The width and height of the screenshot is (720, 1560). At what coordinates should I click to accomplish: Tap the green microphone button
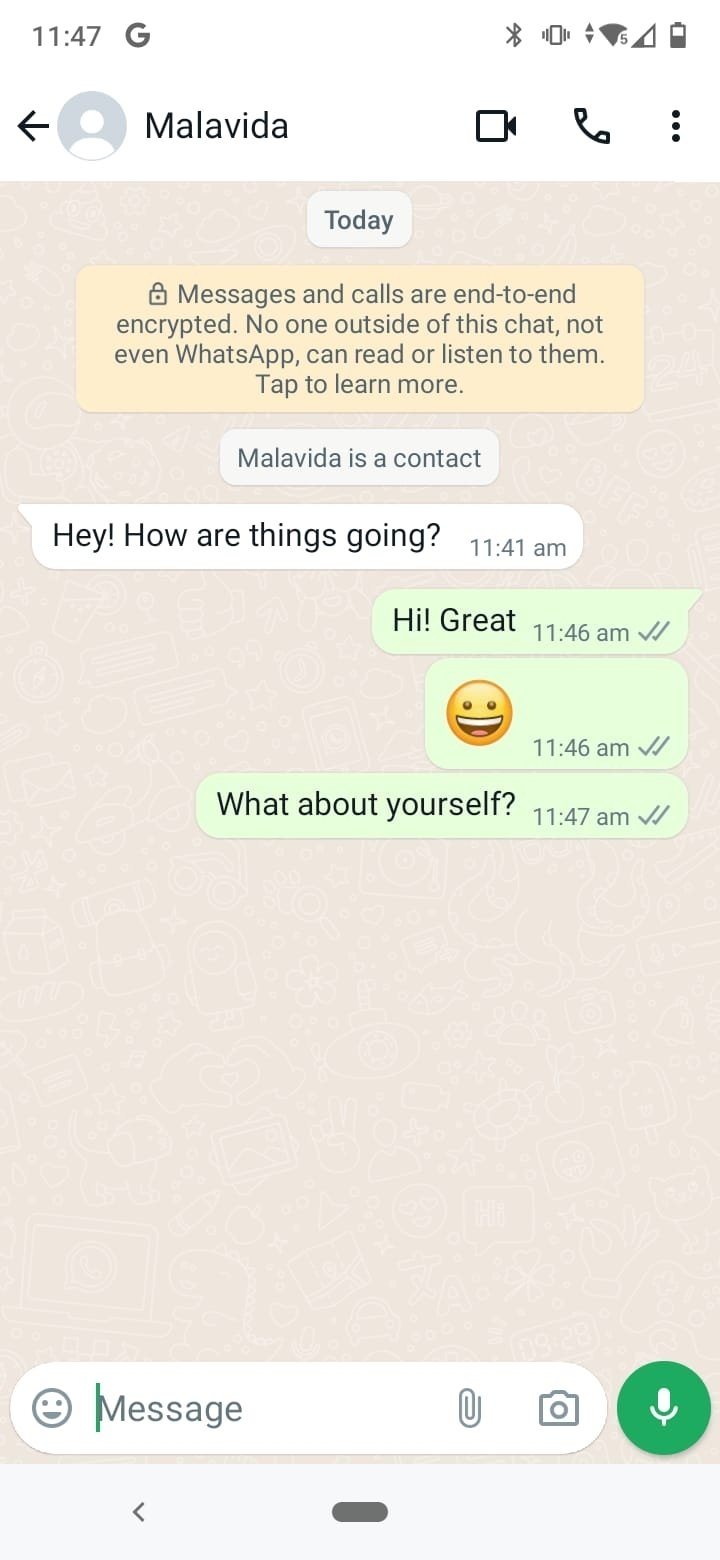pyautogui.click(x=664, y=1408)
